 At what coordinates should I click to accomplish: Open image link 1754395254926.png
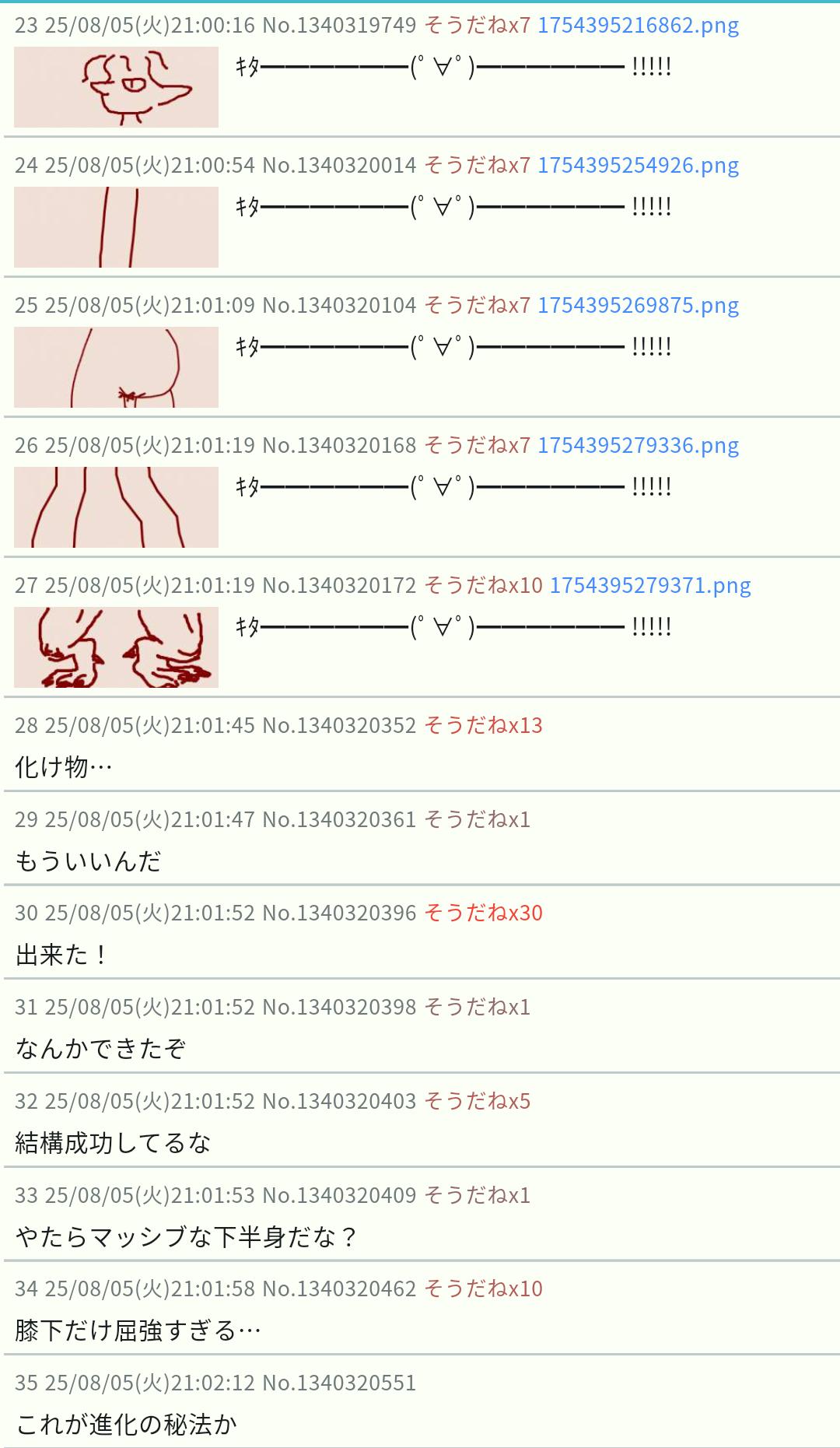click(638, 165)
